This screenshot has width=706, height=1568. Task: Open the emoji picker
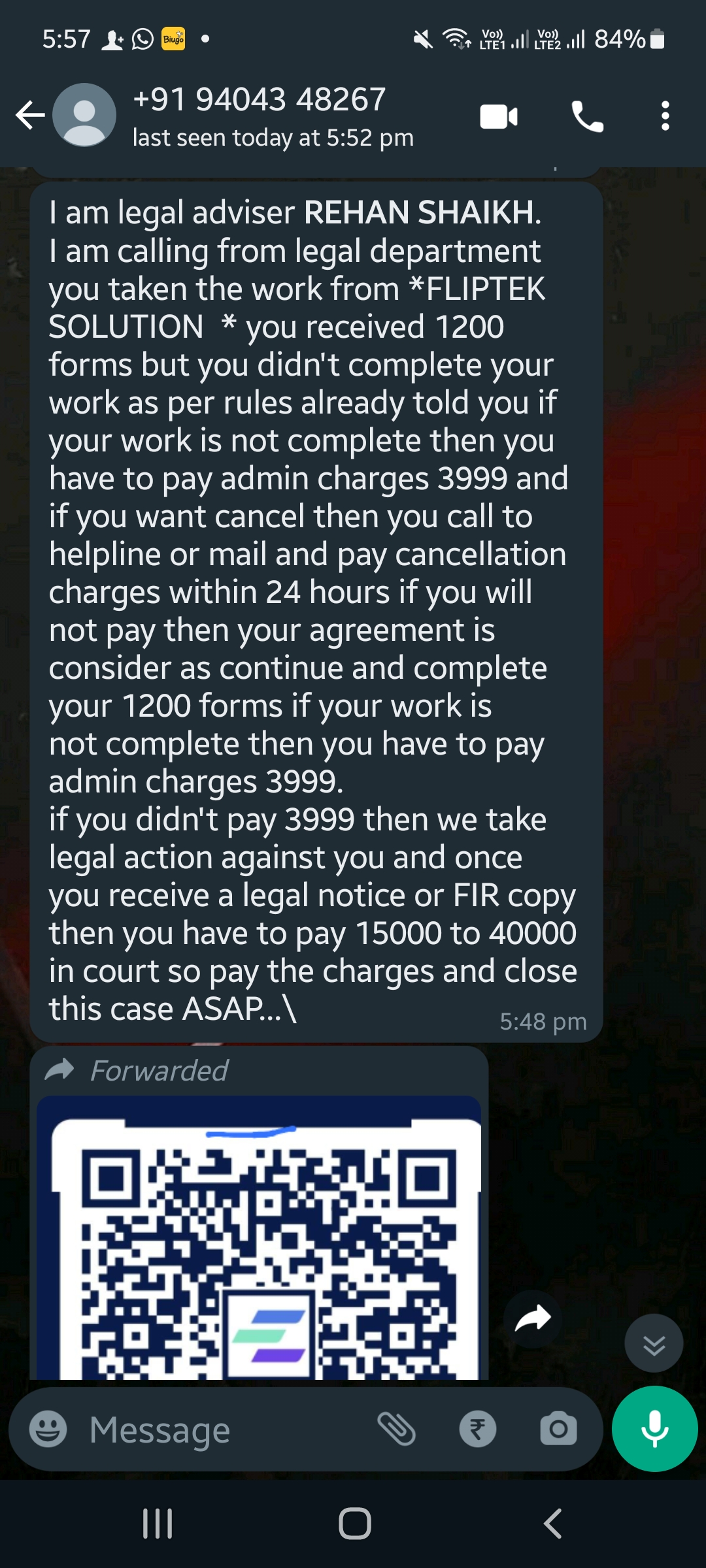point(48,1429)
